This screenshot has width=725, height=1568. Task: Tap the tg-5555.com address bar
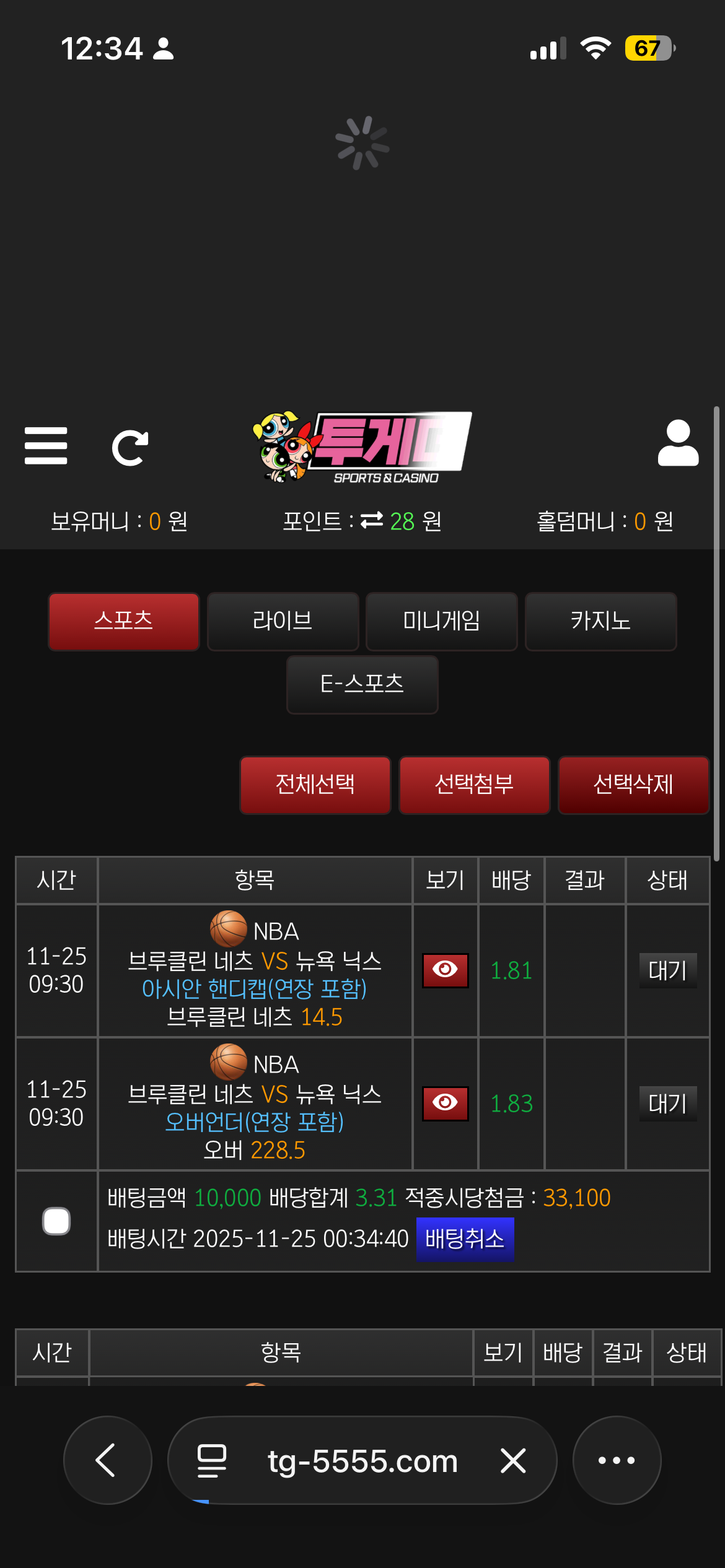[x=362, y=1461]
